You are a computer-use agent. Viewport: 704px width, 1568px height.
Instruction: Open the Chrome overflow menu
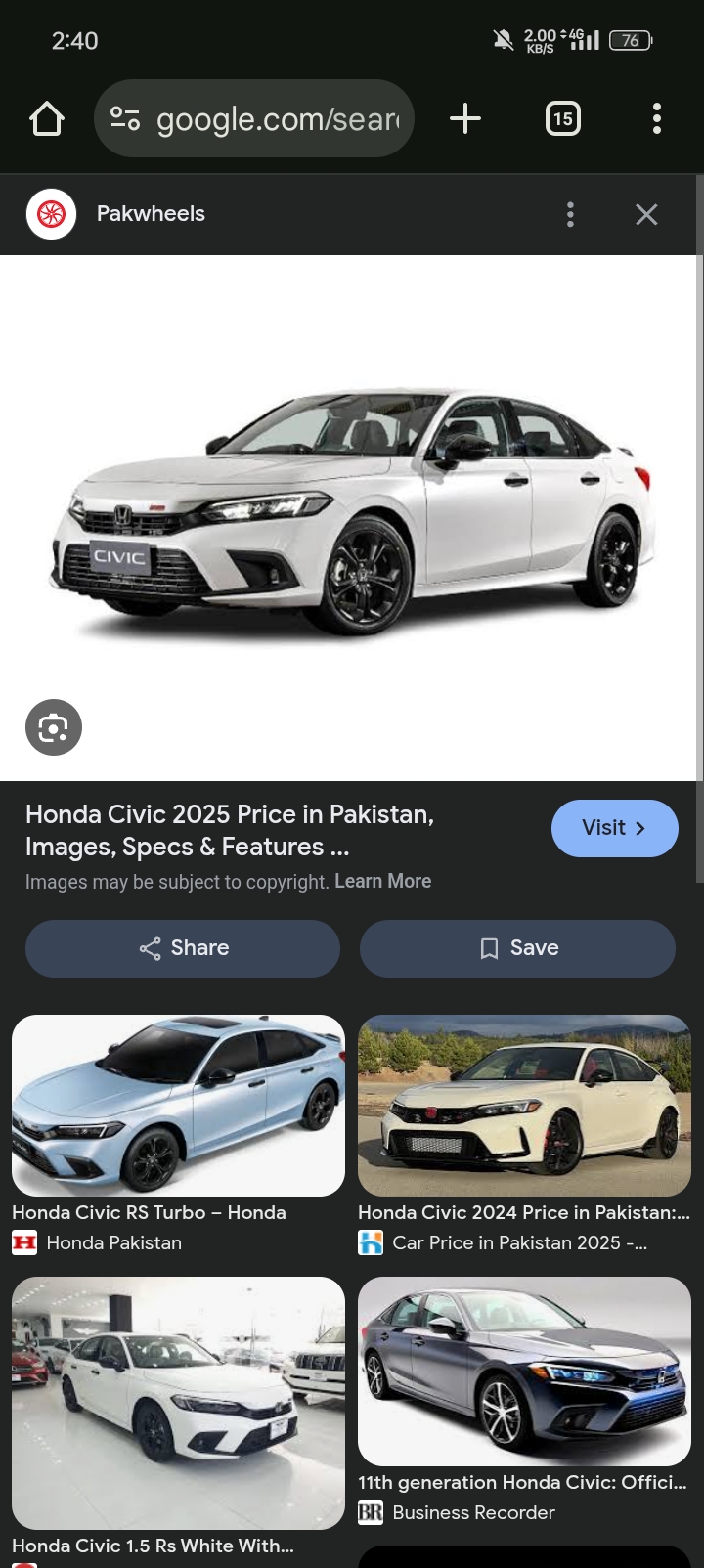pos(656,119)
